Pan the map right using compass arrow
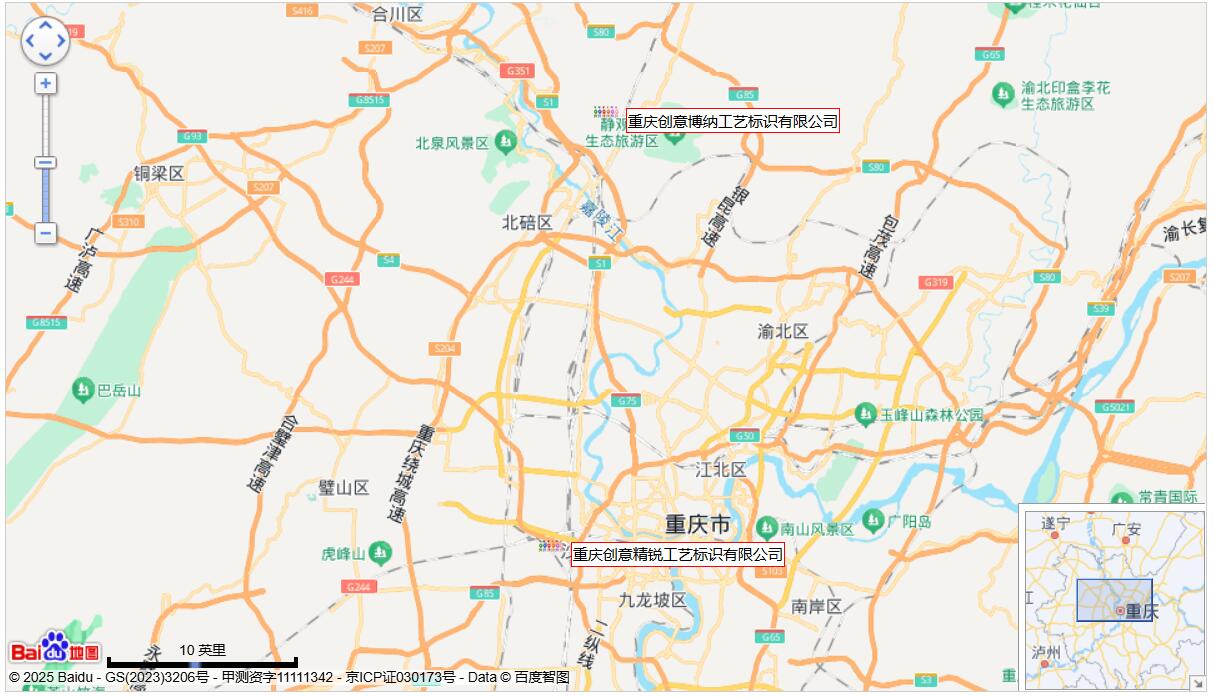Screen dimensions: 1215x697 tap(61, 42)
